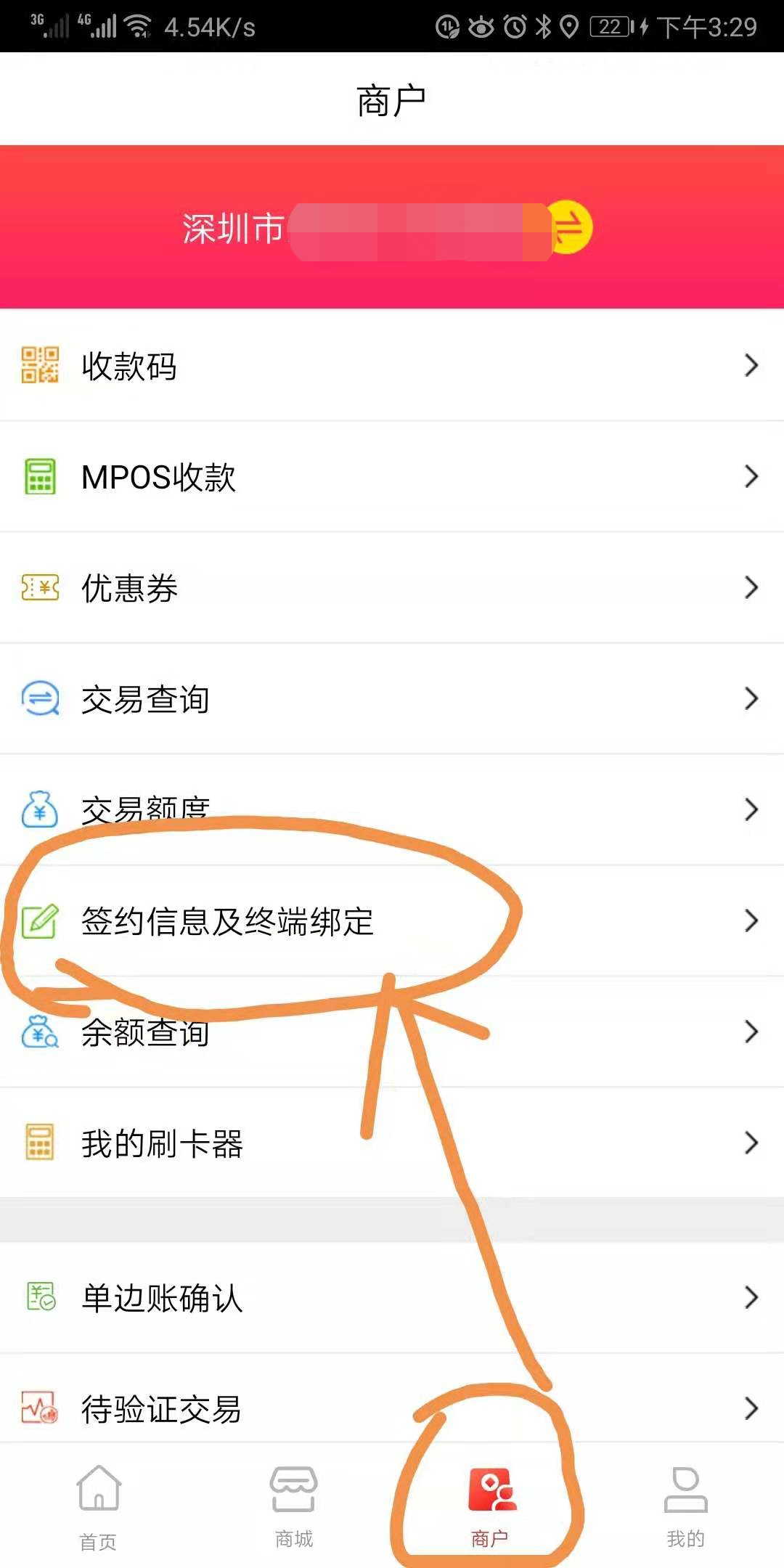
Task: Open 优惠券 coupons row
Action: 392,588
